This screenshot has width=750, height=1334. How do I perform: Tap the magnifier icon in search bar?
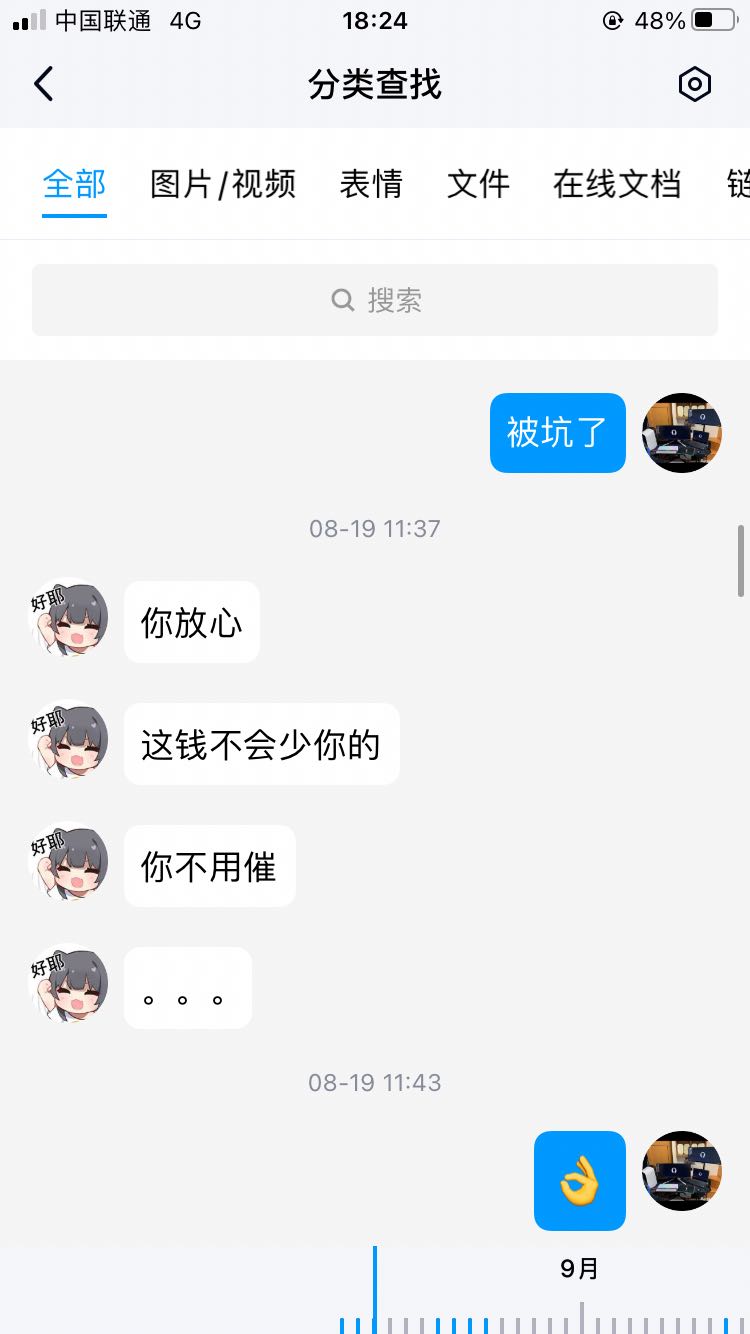click(x=342, y=299)
